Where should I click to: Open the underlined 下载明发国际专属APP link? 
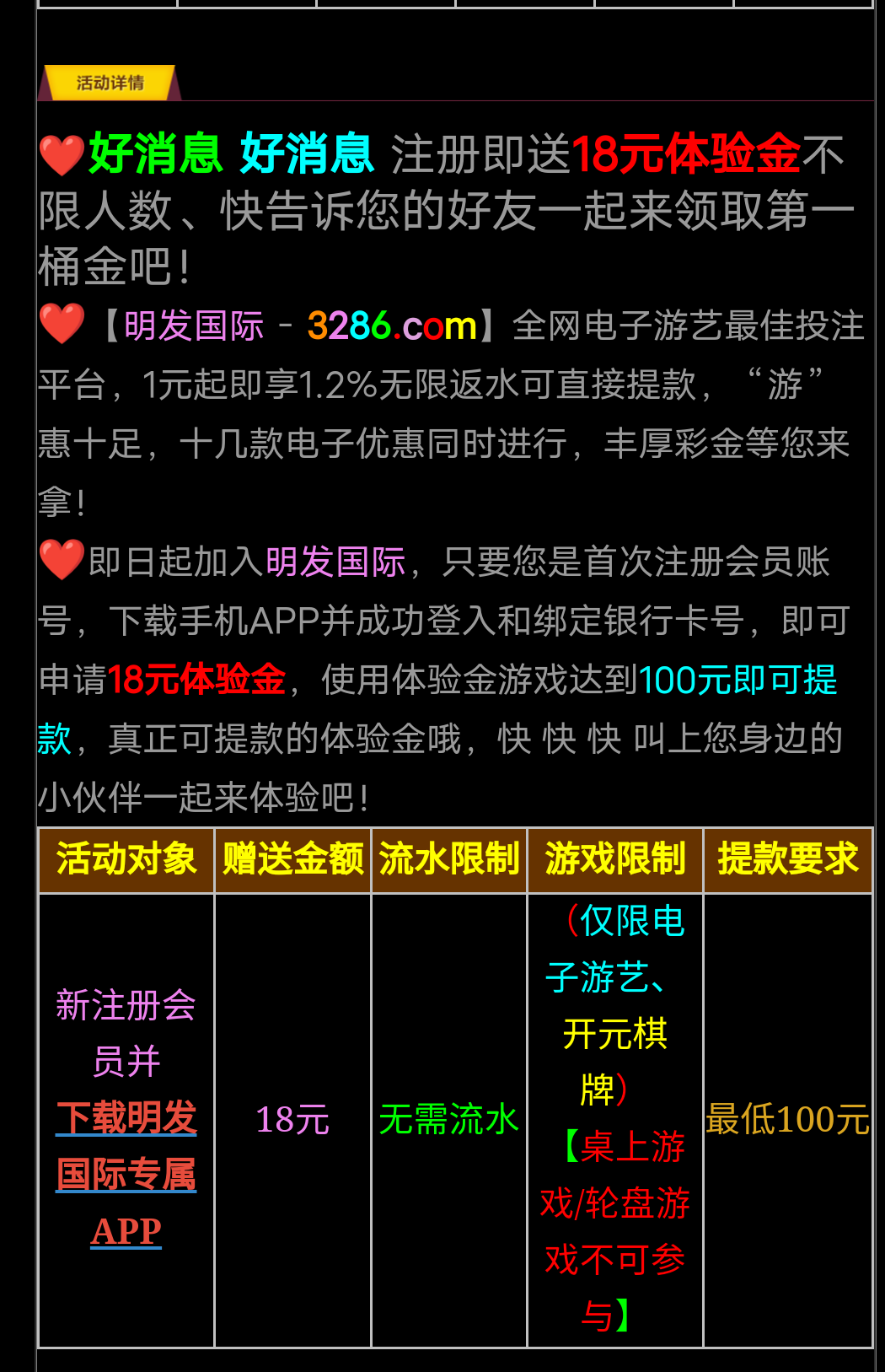(x=126, y=1173)
